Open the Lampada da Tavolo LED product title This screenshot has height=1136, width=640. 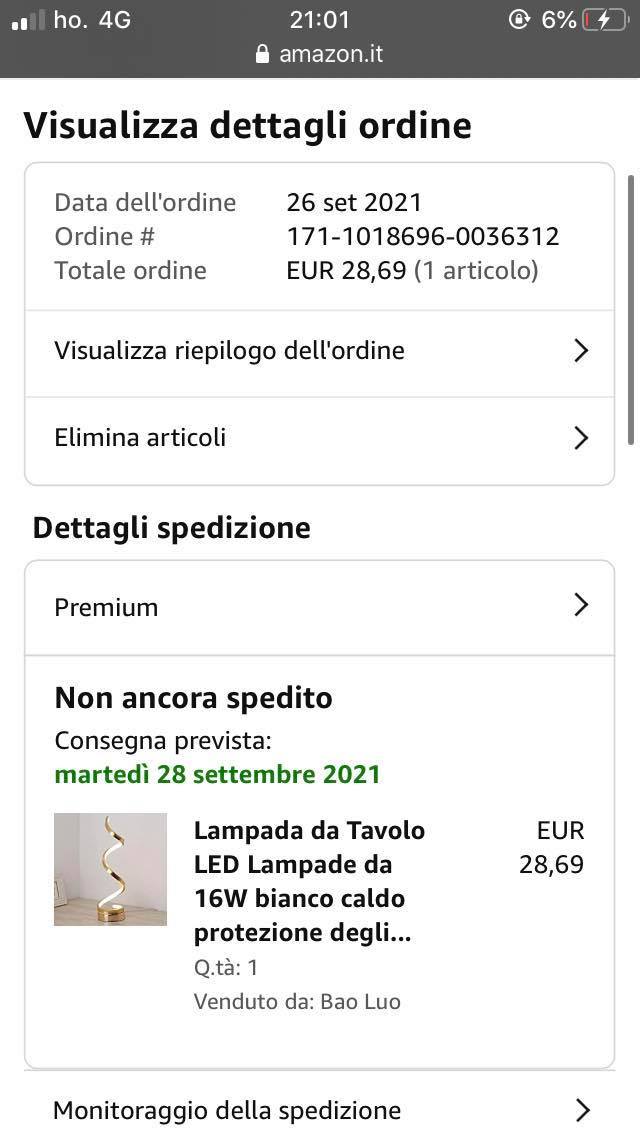(x=309, y=881)
